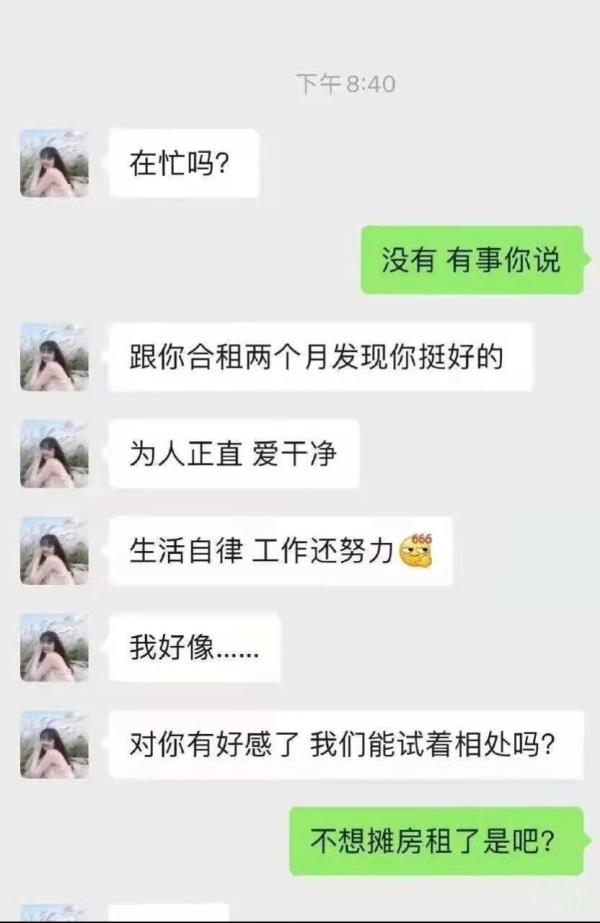View profile from avatar beside 为人正直 爱干净
Viewport: 600px width, 923px height.
54,454
